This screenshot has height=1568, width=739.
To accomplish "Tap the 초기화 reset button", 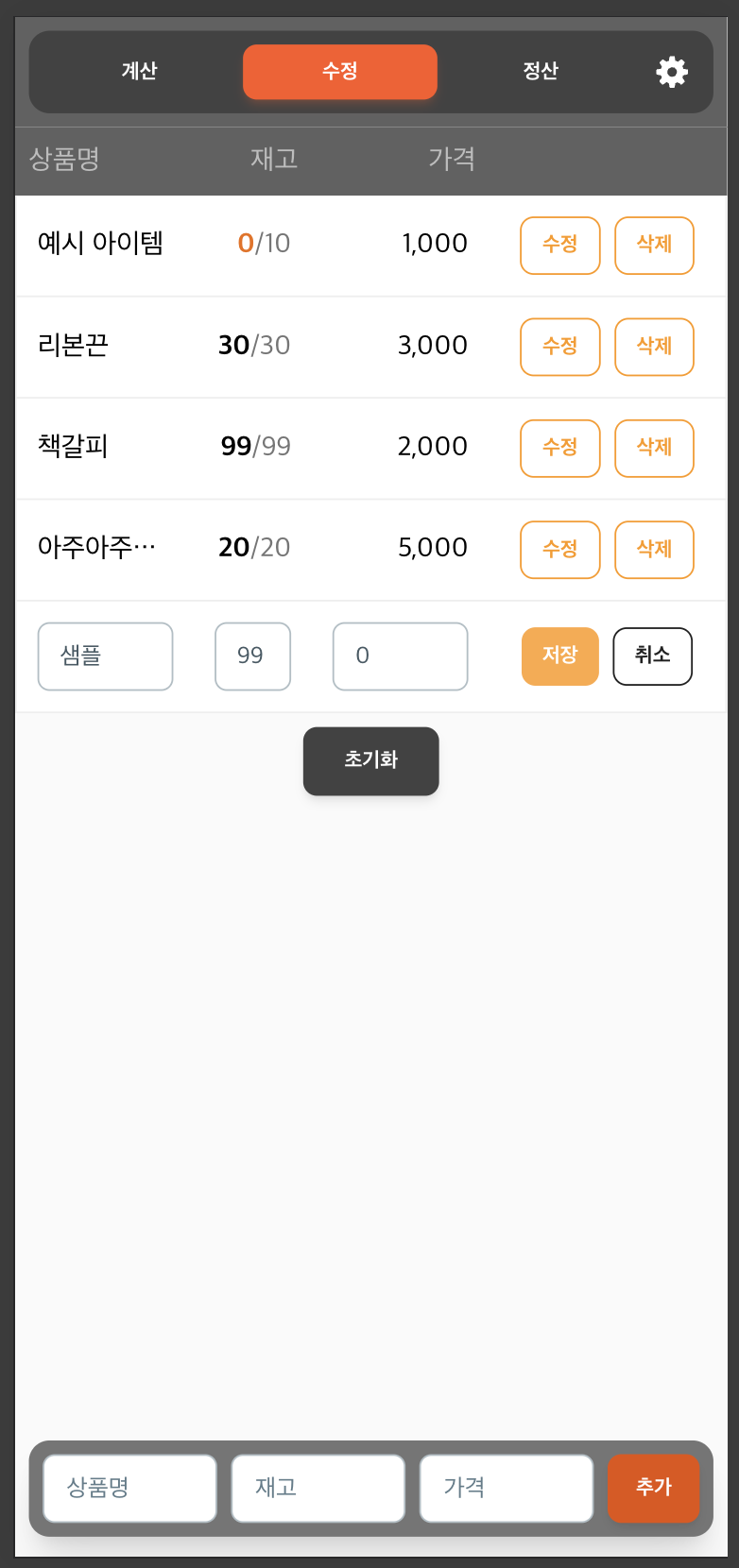I will click(x=370, y=761).
